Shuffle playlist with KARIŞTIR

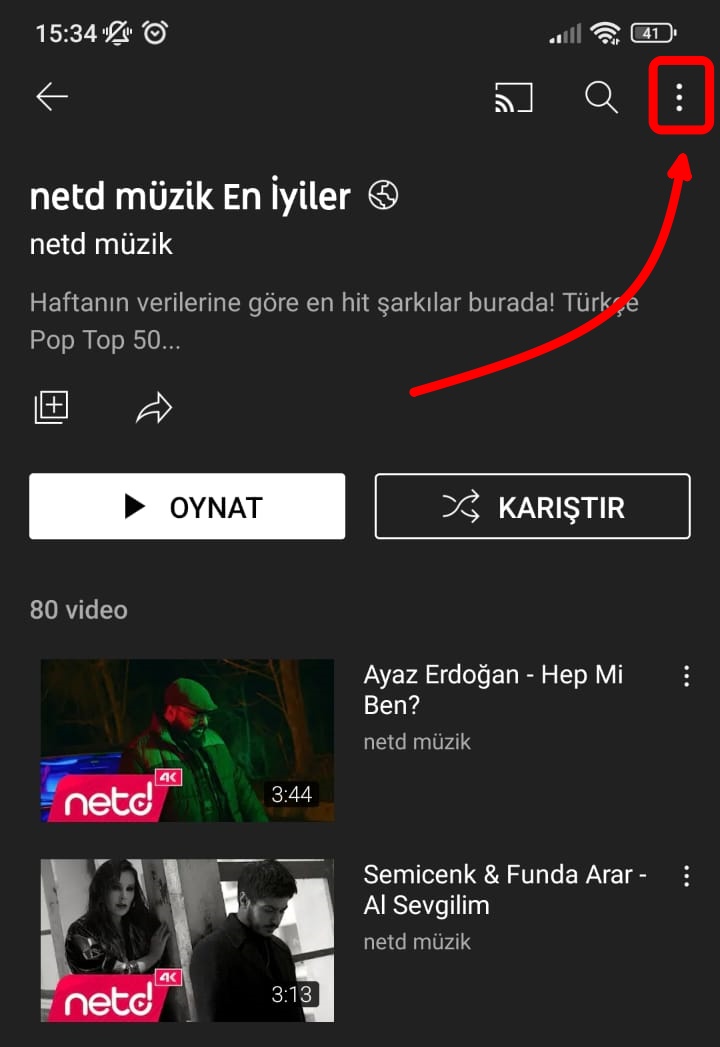(x=532, y=507)
